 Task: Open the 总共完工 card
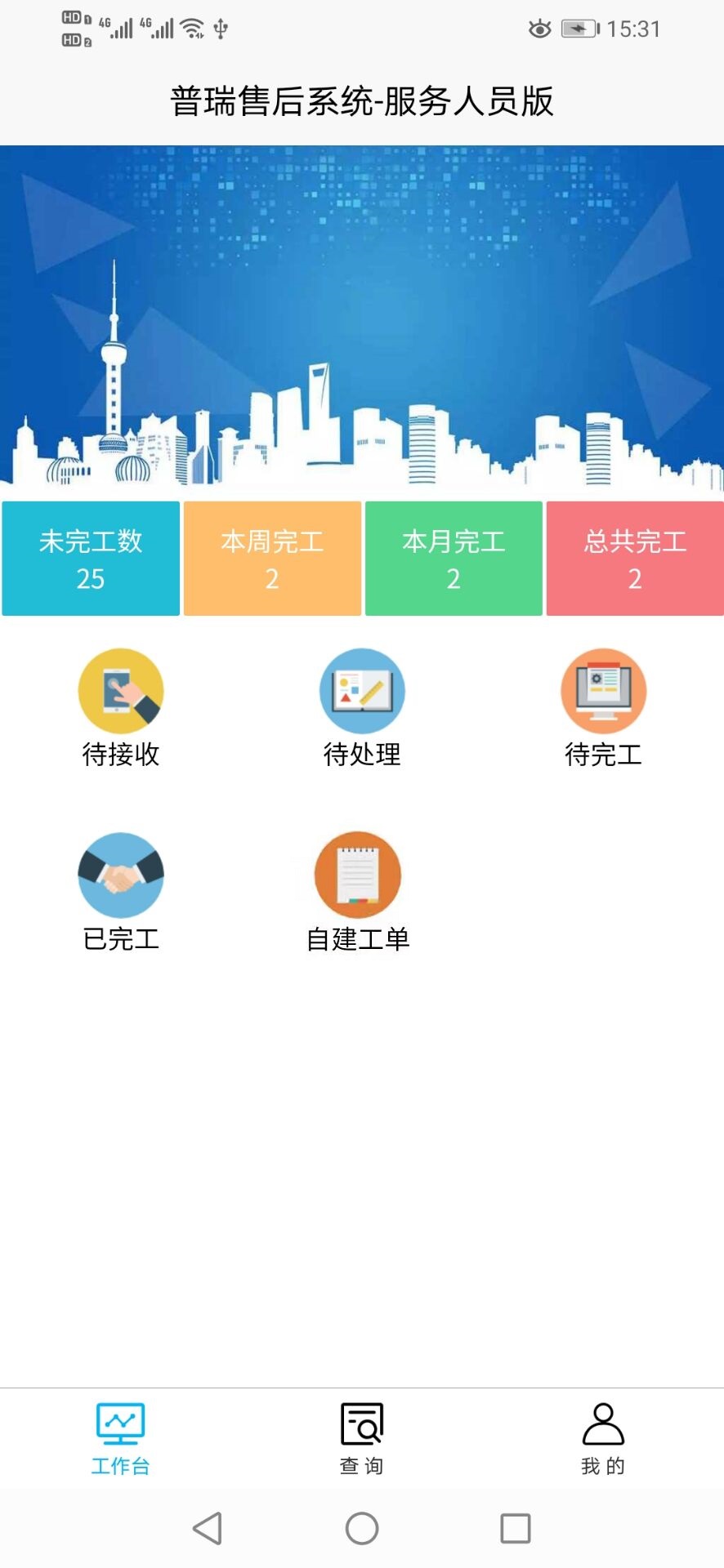click(635, 559)
